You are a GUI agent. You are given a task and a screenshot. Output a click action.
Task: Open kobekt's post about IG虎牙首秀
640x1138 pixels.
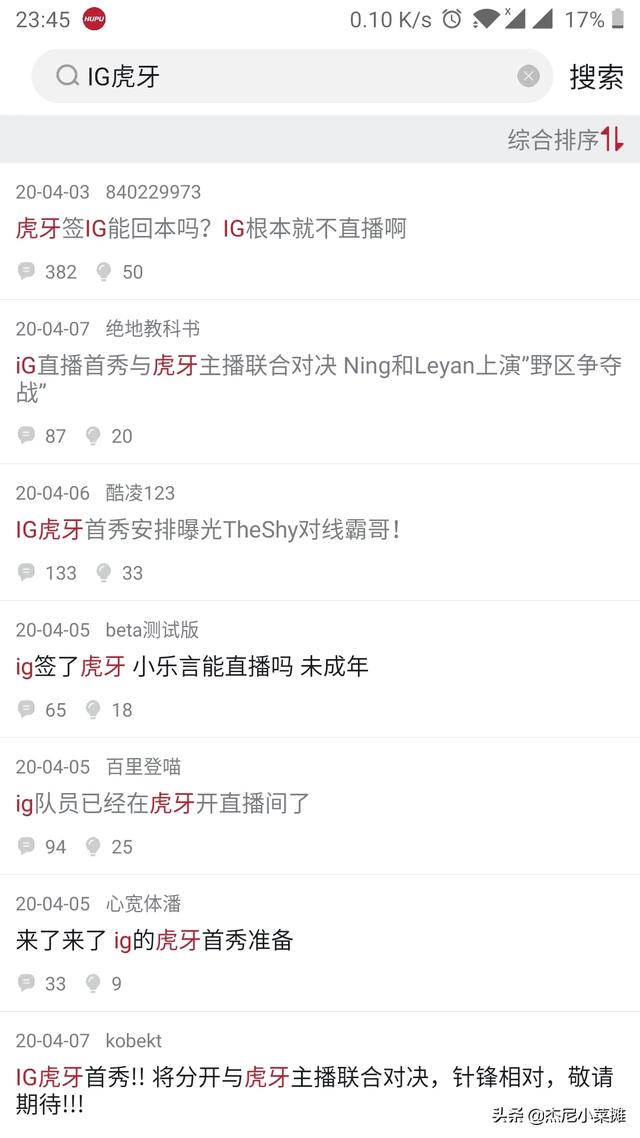[320, 1076]
